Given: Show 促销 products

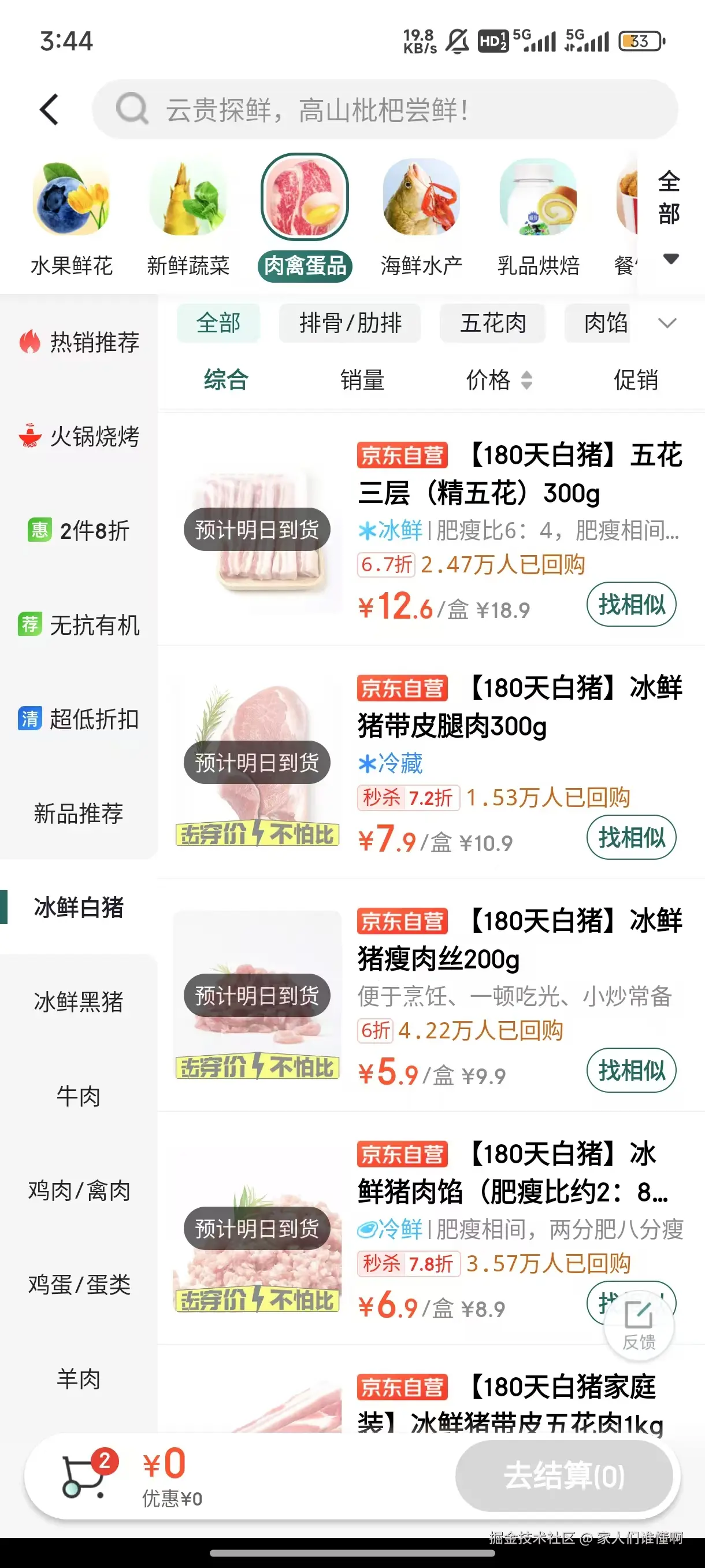Looking at the screenshot, I should coord(635,380).
